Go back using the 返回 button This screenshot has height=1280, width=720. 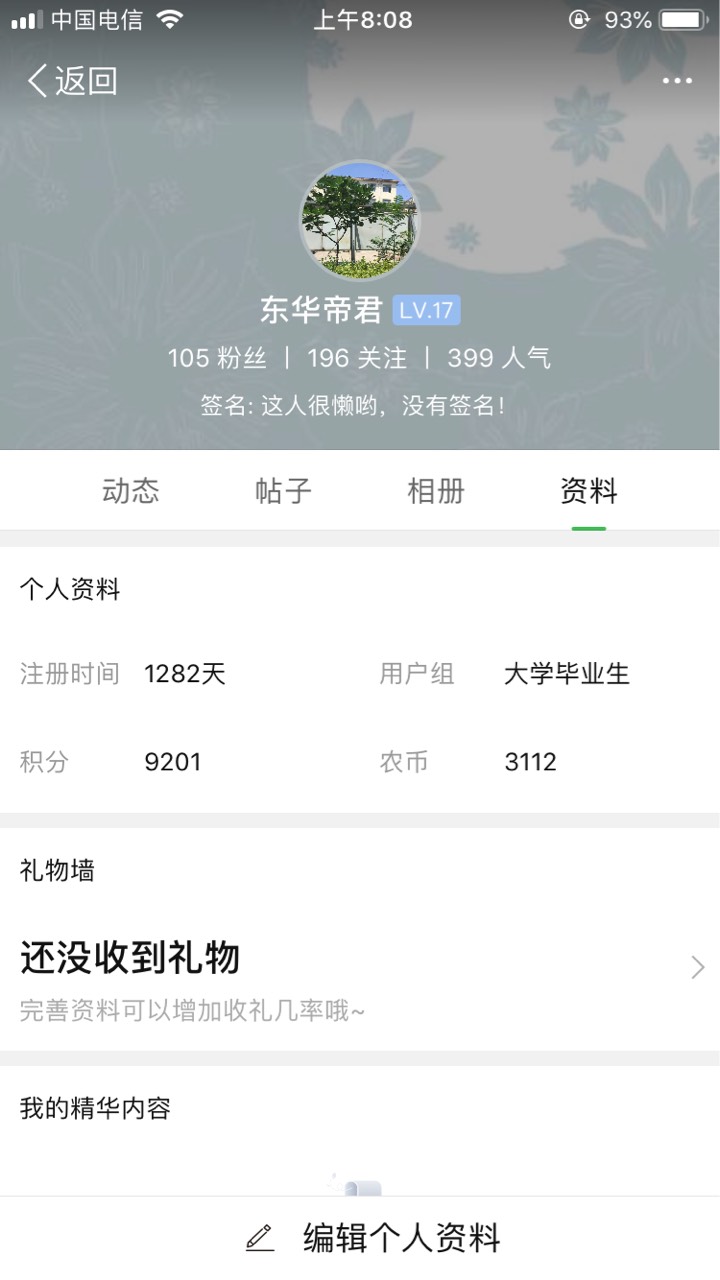(72, 81)
